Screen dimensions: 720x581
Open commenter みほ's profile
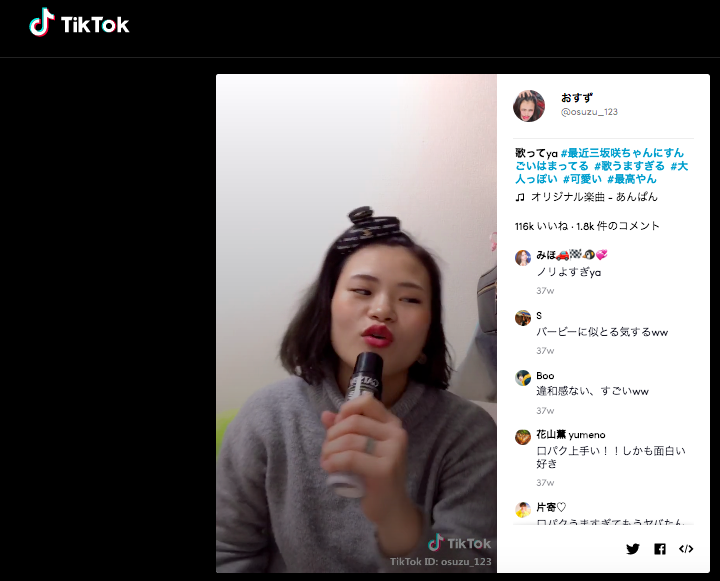pyautogui.click(x=523, y=257)
